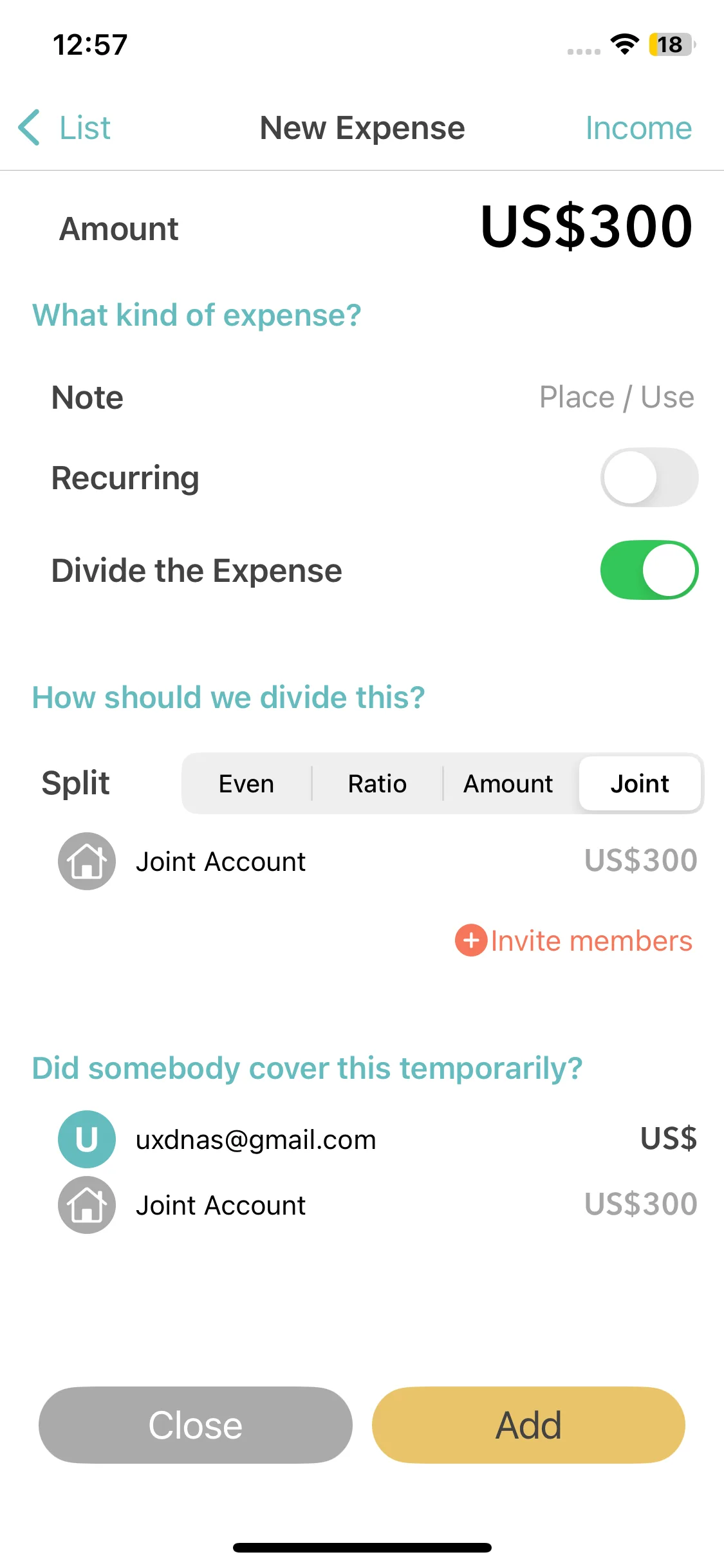Enable the Recurring switch
The width and height of the screenshot is (724, 1568).
(x=649, y=478)
